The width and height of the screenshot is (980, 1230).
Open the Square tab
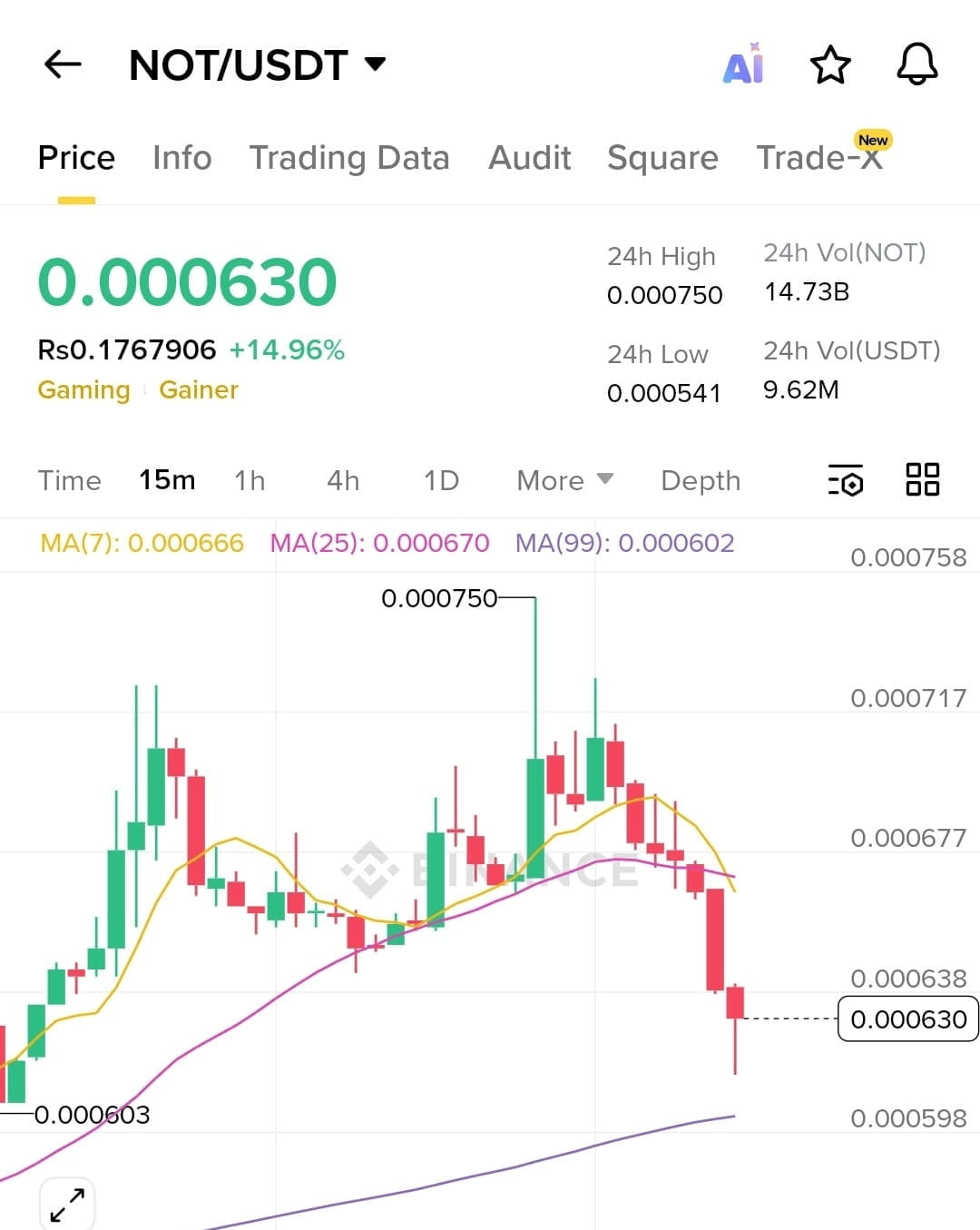pyautogui.click(x=662, y=158)
